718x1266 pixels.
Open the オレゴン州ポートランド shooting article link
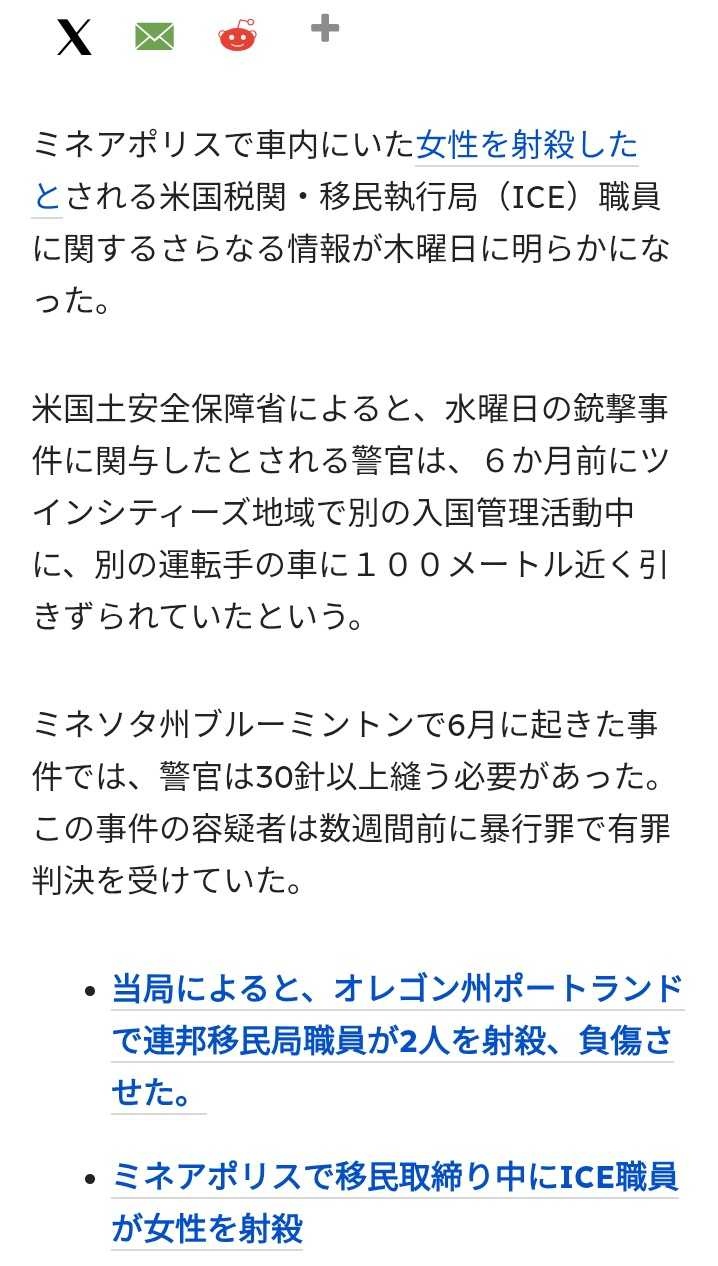tap(396, 1039)
